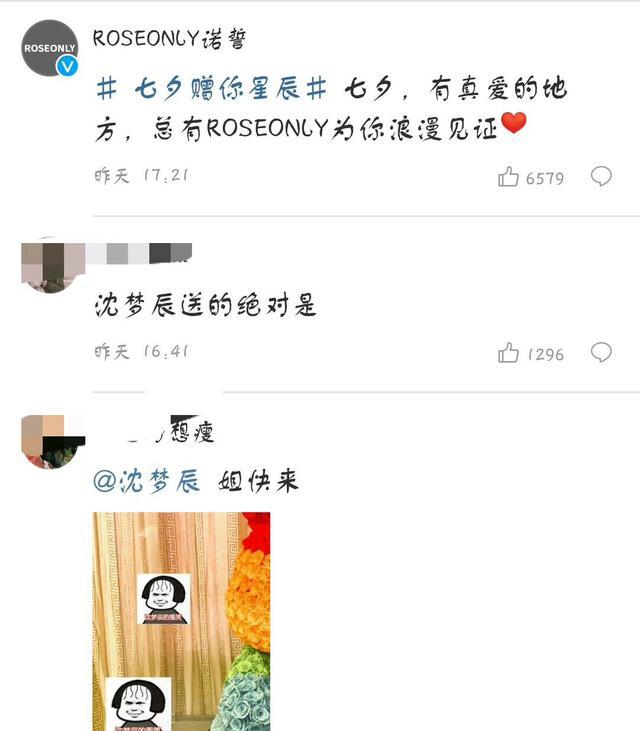Like the 沈梦辰送的绝对是 comment
Screen dimensions: 640x731
[509, 353]
